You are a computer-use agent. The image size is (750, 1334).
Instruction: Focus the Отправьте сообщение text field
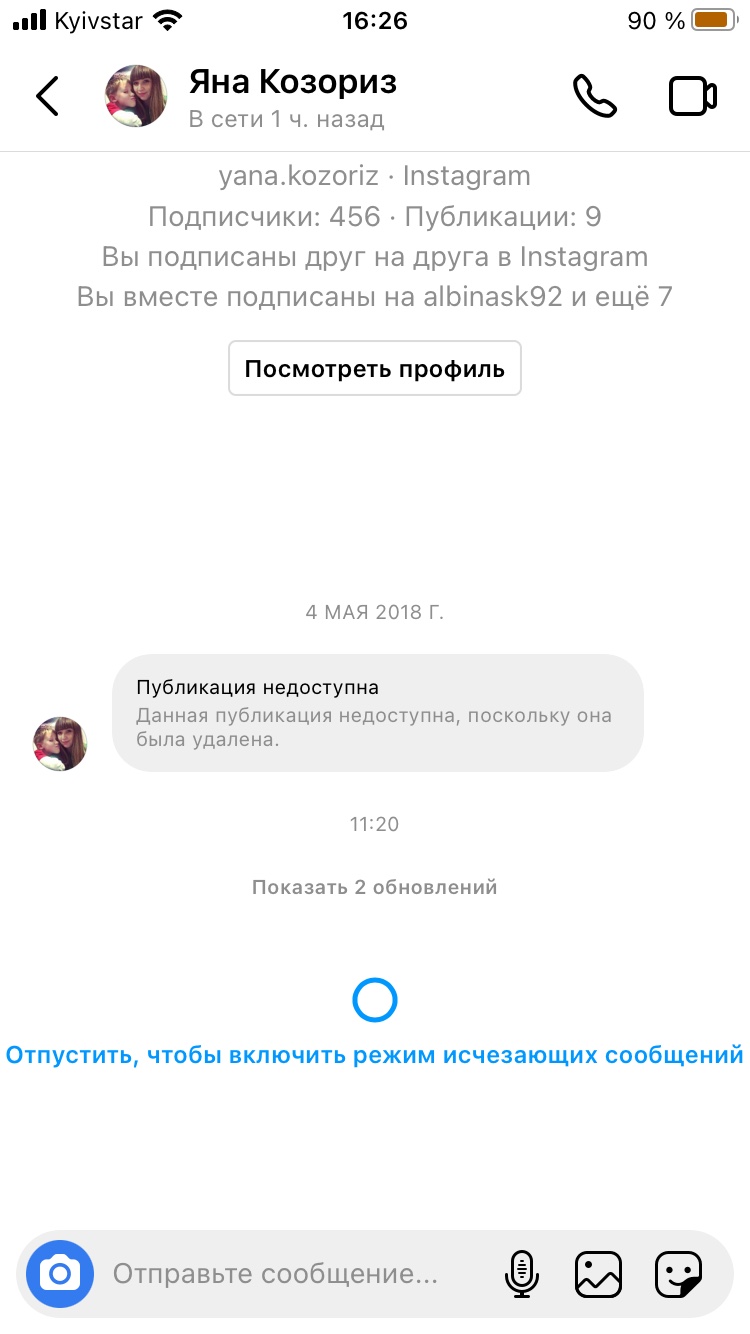[290, 1274]
